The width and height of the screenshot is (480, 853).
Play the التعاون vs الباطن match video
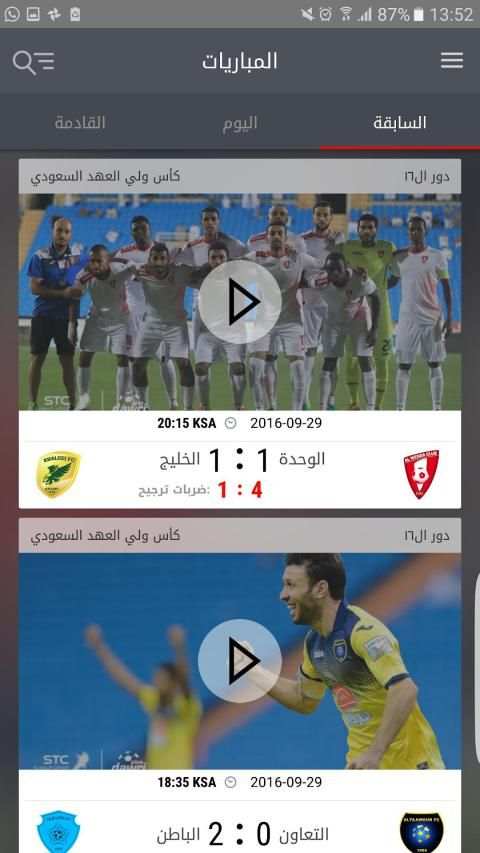point(240,660)
